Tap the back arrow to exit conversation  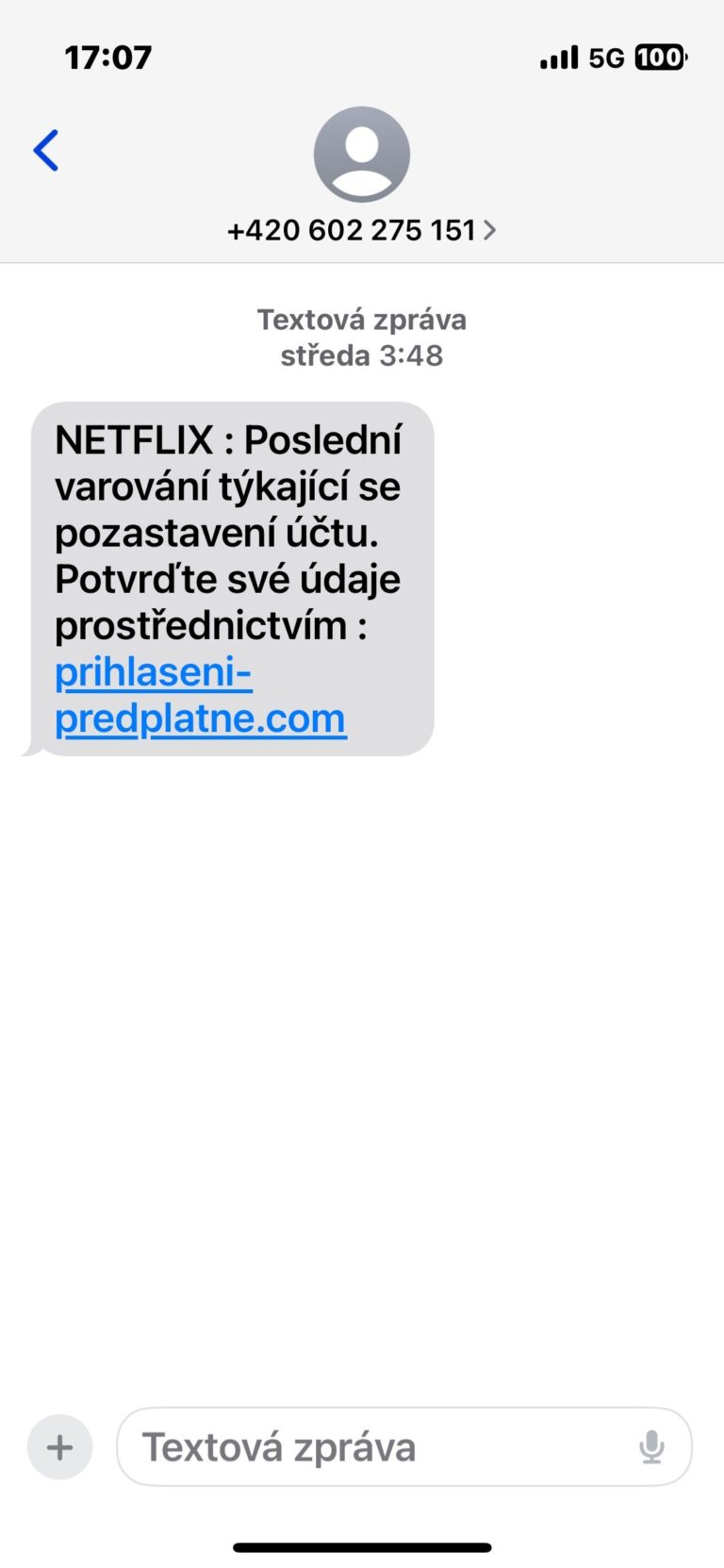tap(45, 151)
